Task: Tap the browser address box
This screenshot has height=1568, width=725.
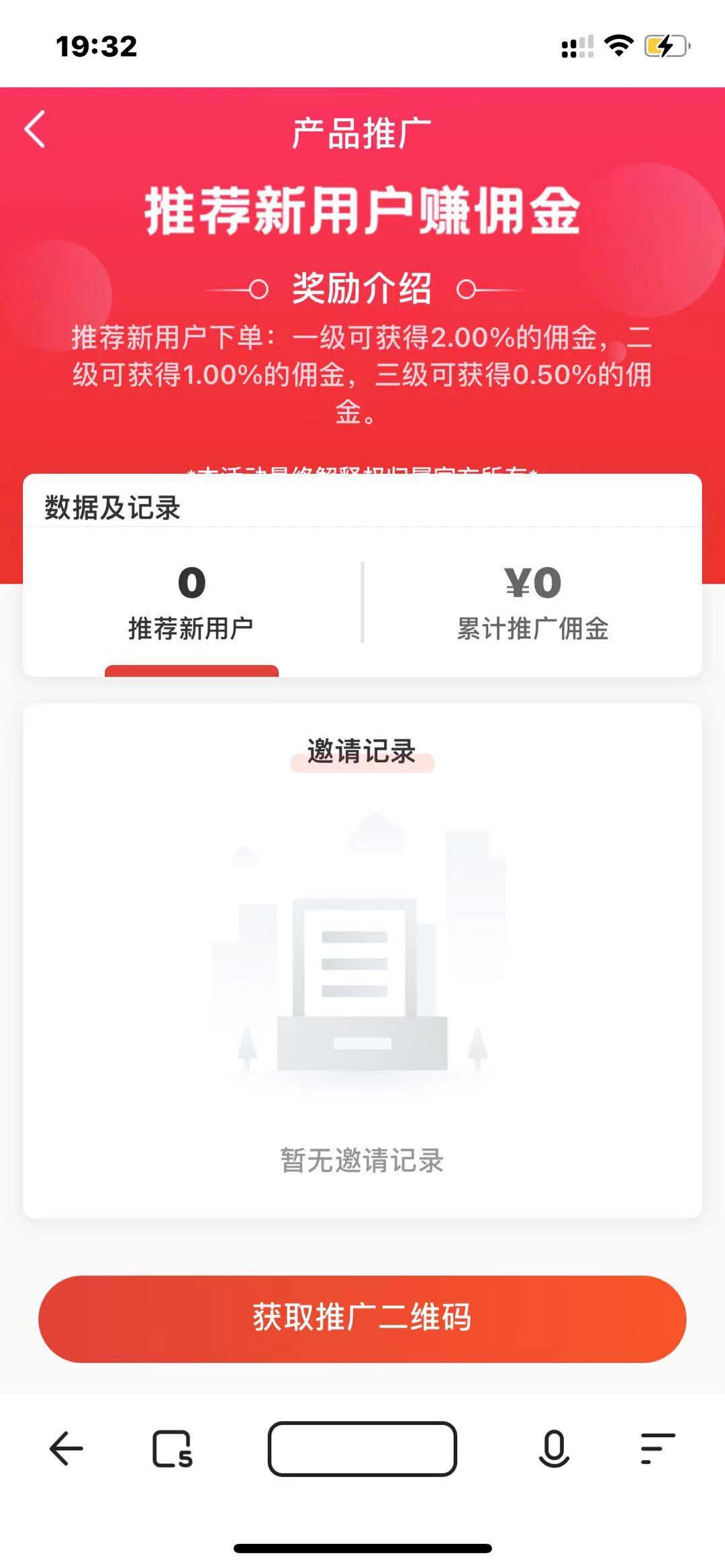Action: point(362,1449)
